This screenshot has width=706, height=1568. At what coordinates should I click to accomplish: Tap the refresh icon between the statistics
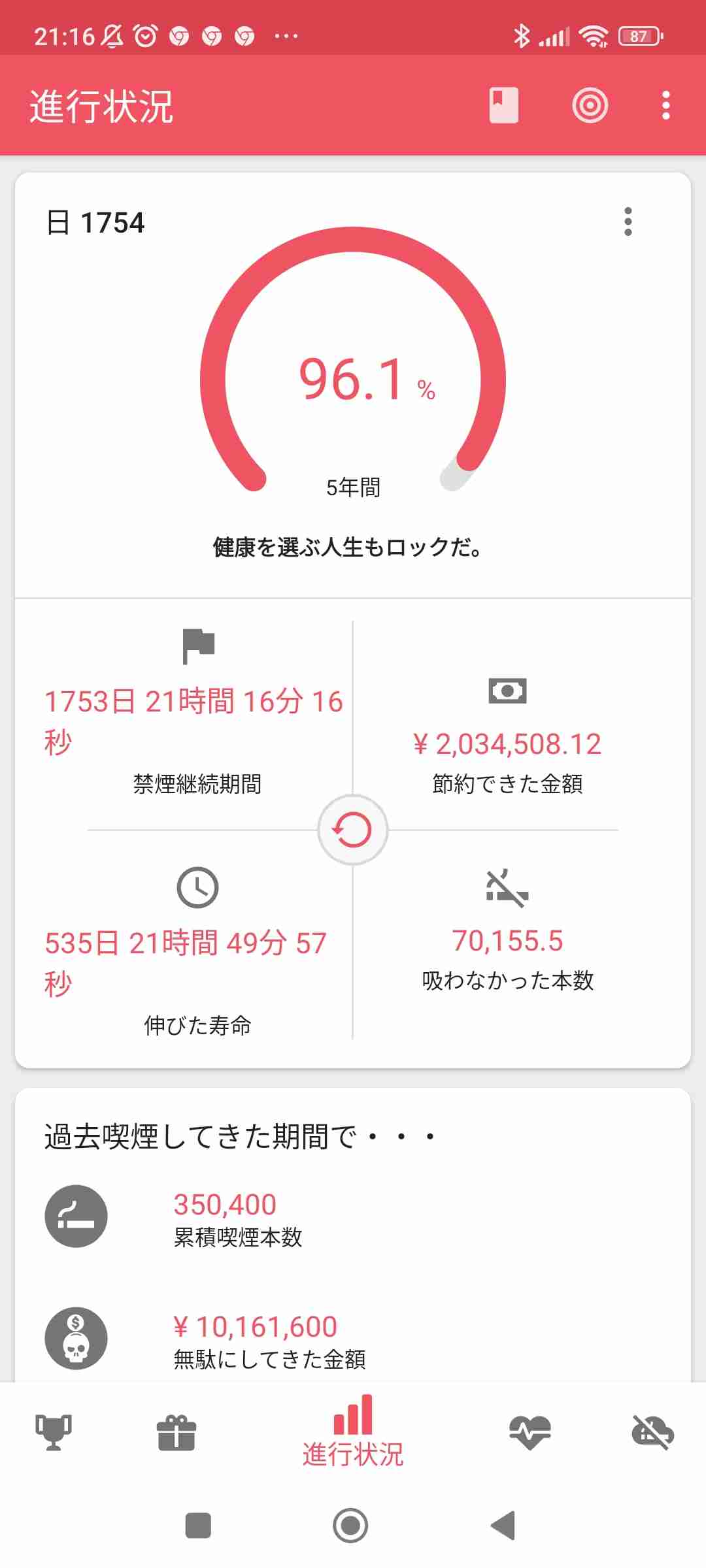(352, 829)
